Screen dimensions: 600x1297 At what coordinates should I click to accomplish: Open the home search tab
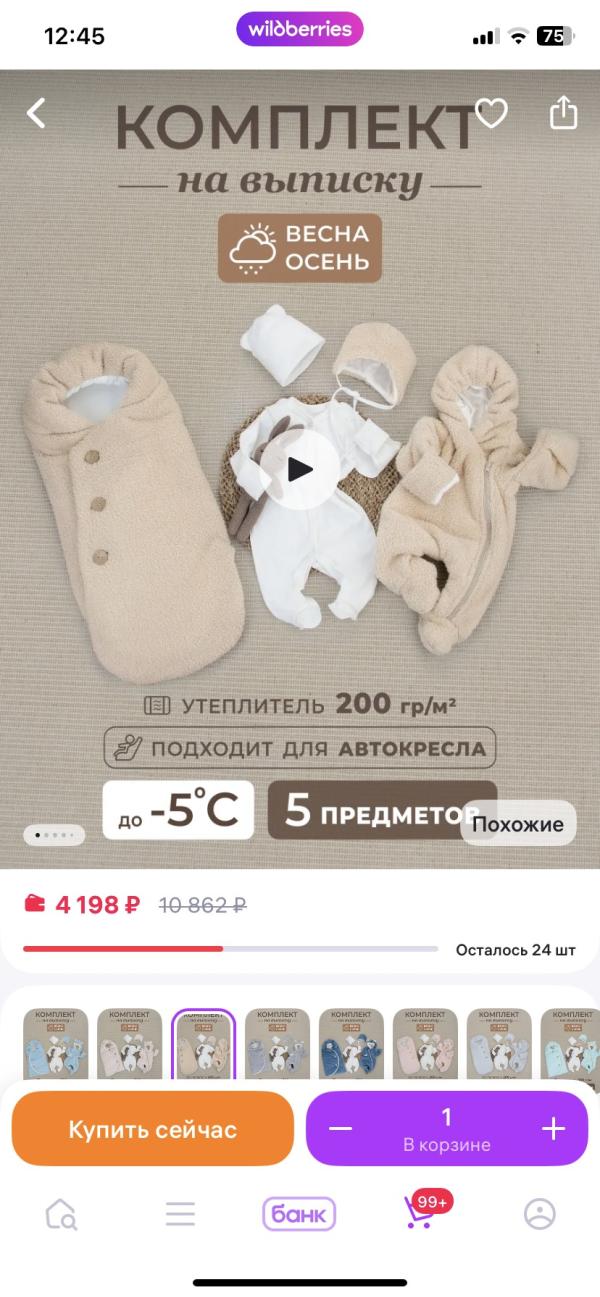point(61,1214)
